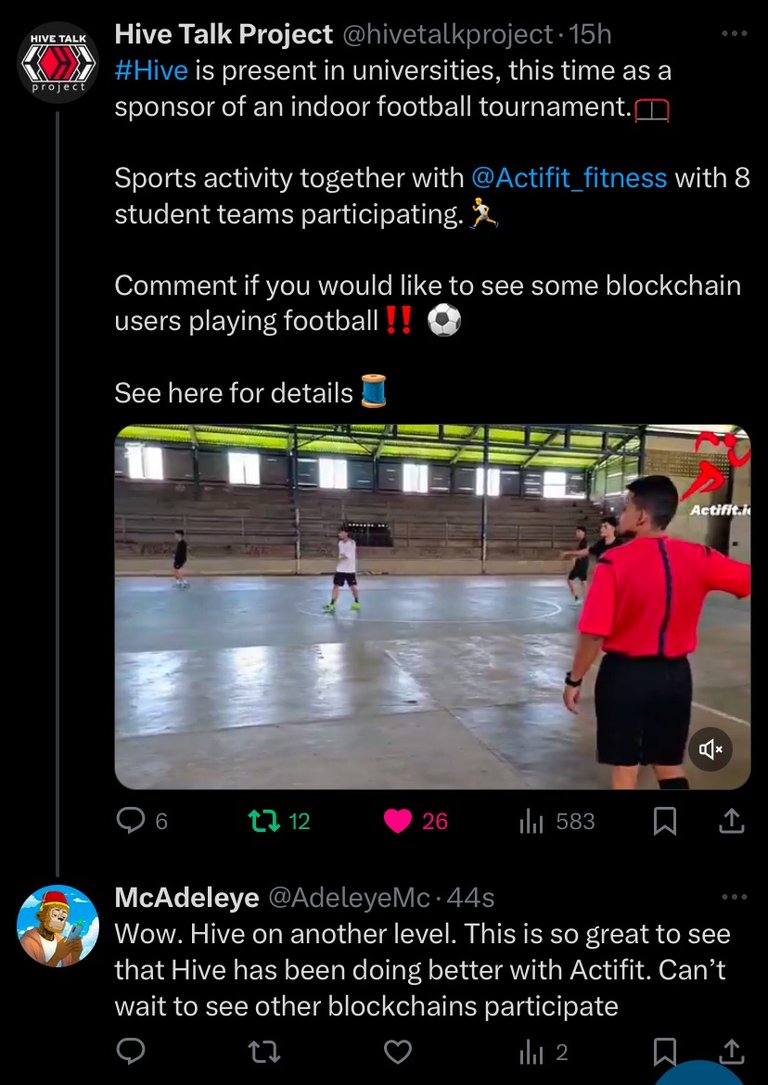Image resolution: width=768 pixels, height=1085 pixels.
Task: Bookmark McAdeleye's reply
Action: (665, 1051)
